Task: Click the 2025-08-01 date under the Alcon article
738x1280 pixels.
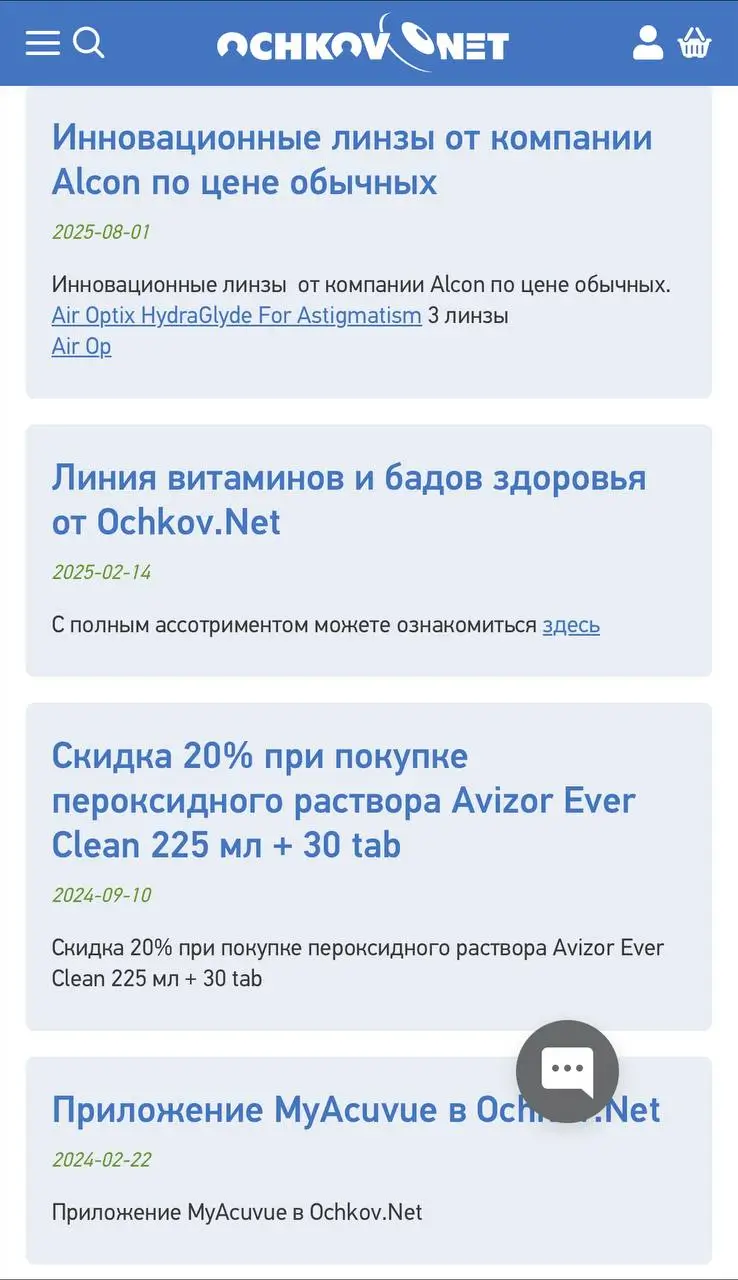Action: pyautogui.click(x=100, y=232)
